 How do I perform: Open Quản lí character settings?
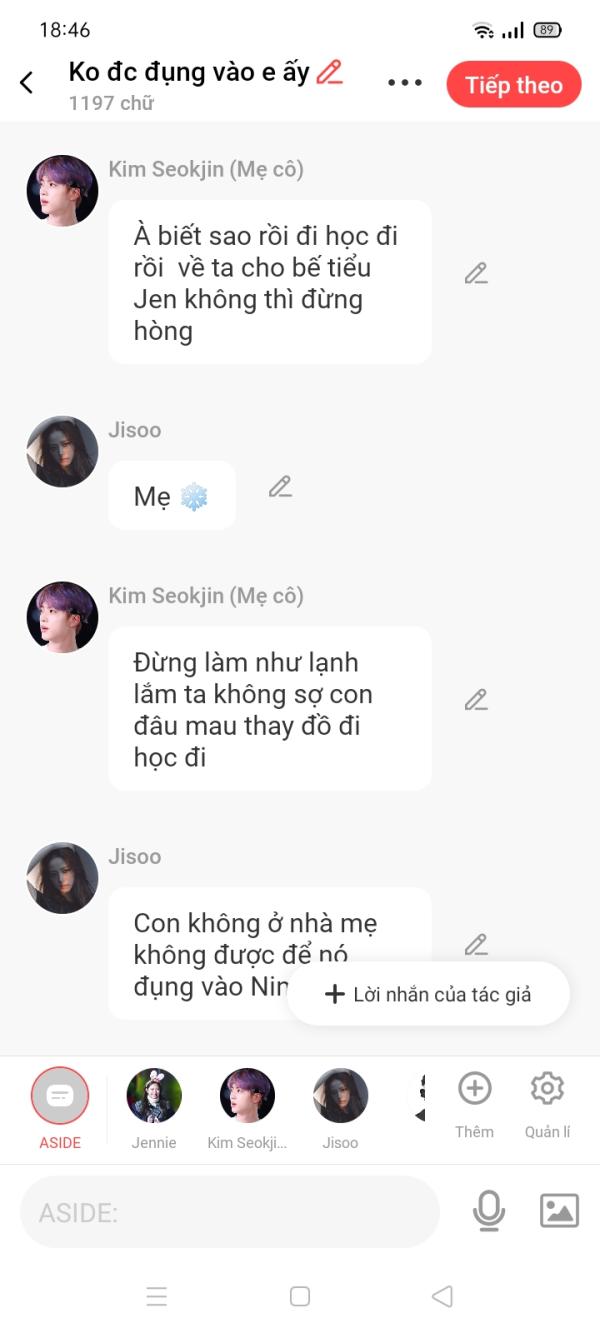(x=547, y=1098)
